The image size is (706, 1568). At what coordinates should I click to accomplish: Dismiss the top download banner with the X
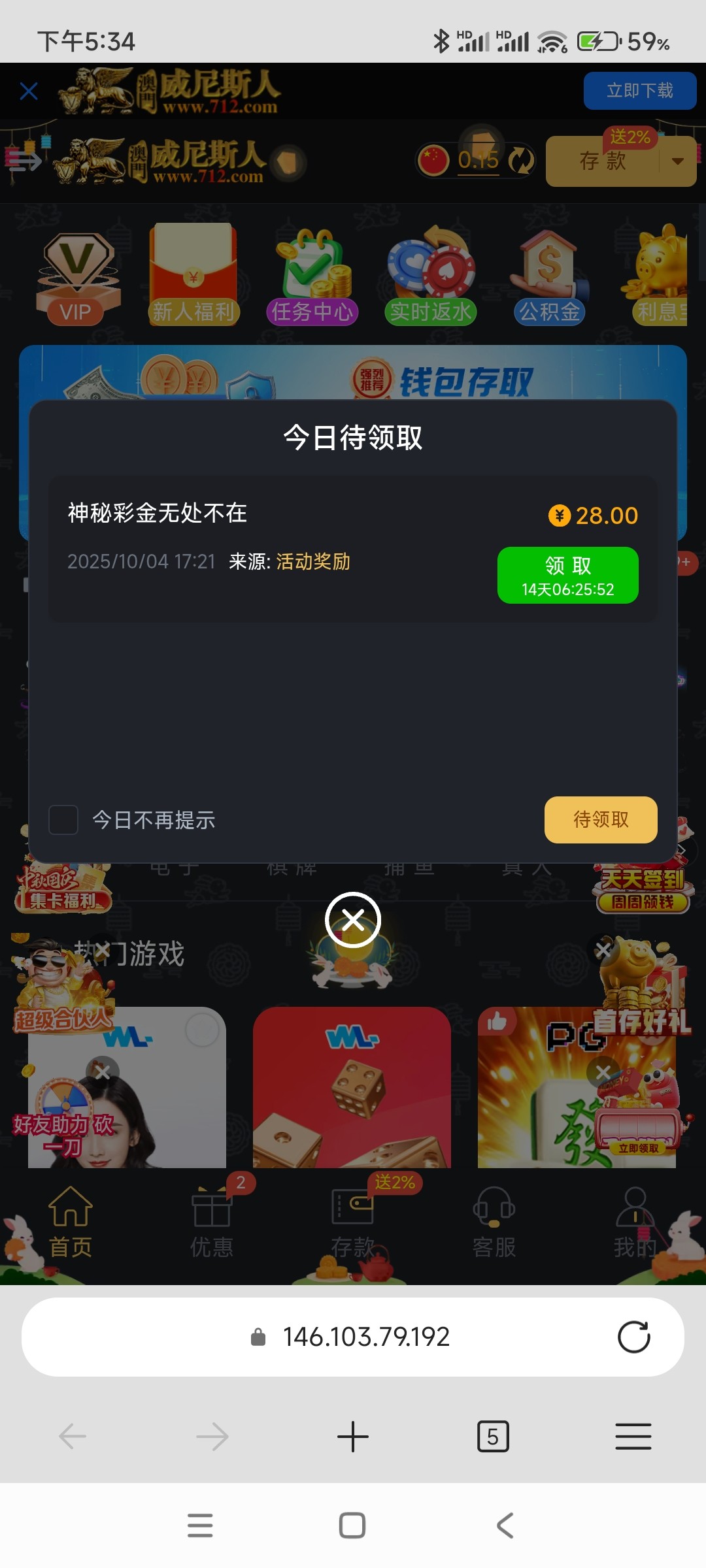point(29,91)
